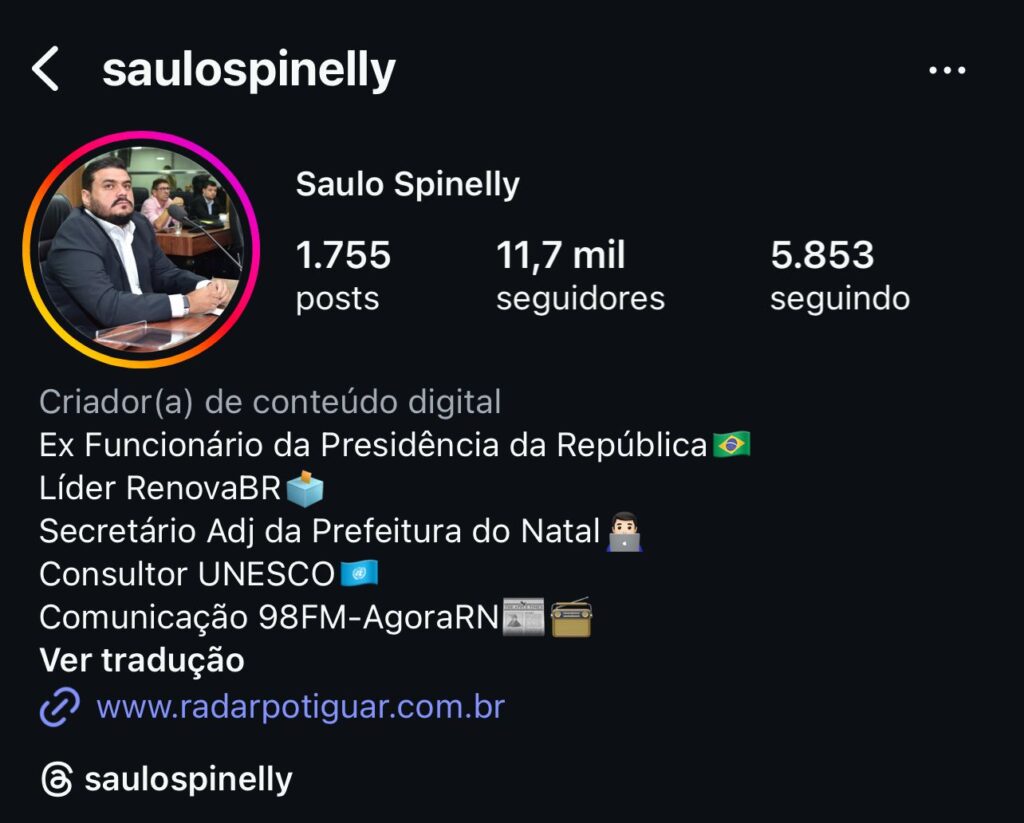
Task: Open saulospinelly's Threads profile
Action: pos(167,780)
